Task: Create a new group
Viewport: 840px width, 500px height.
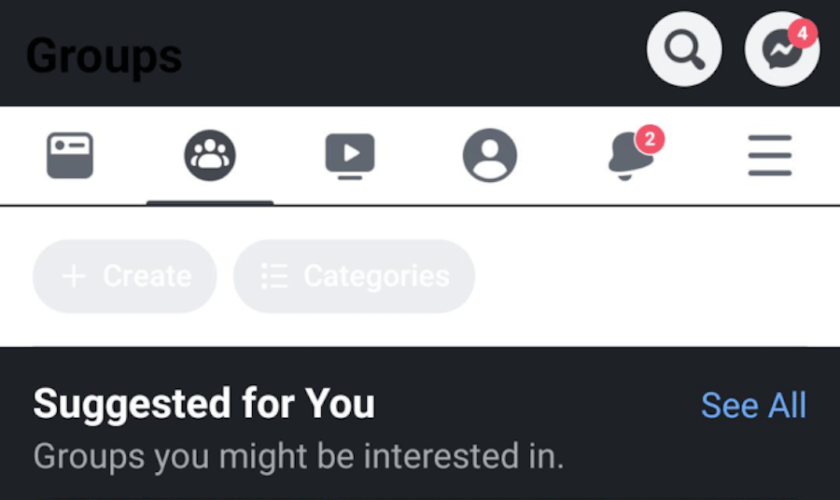Action: [125, 276]
